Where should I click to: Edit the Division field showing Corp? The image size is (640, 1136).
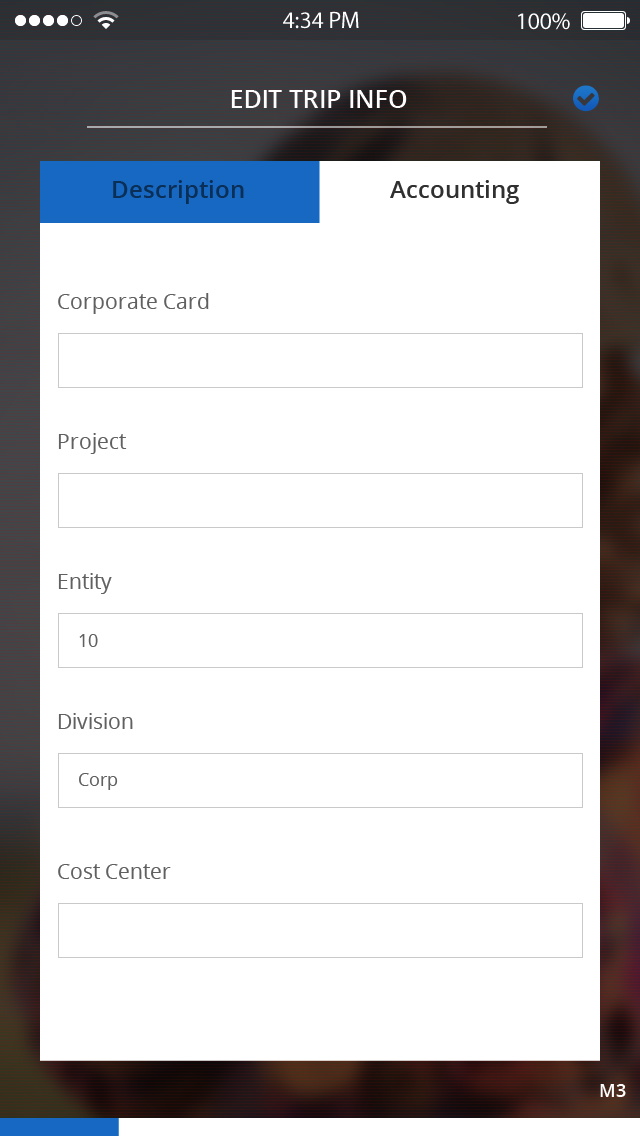point(320,780)
